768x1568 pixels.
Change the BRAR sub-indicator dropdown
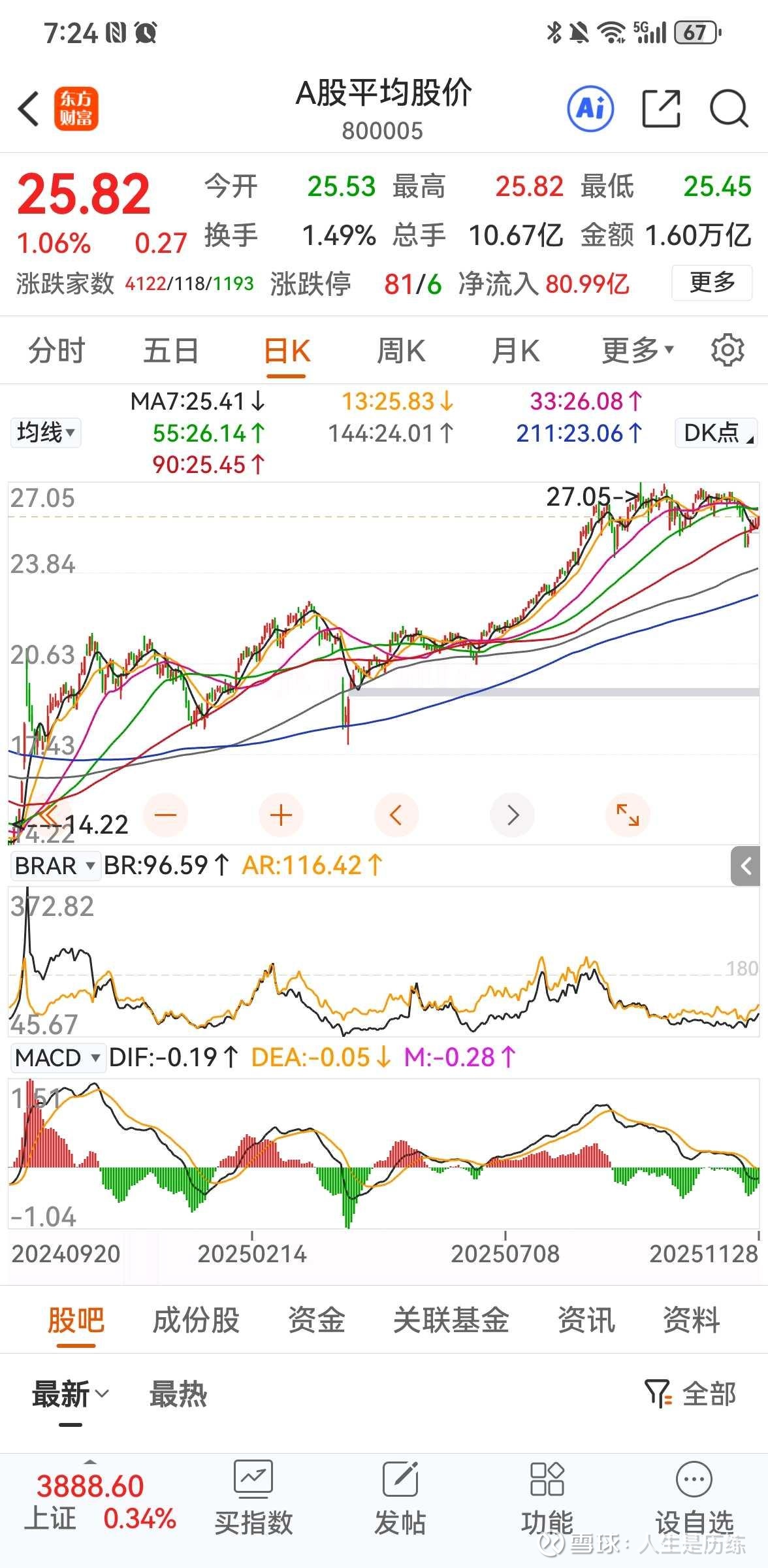coord(56,866)
